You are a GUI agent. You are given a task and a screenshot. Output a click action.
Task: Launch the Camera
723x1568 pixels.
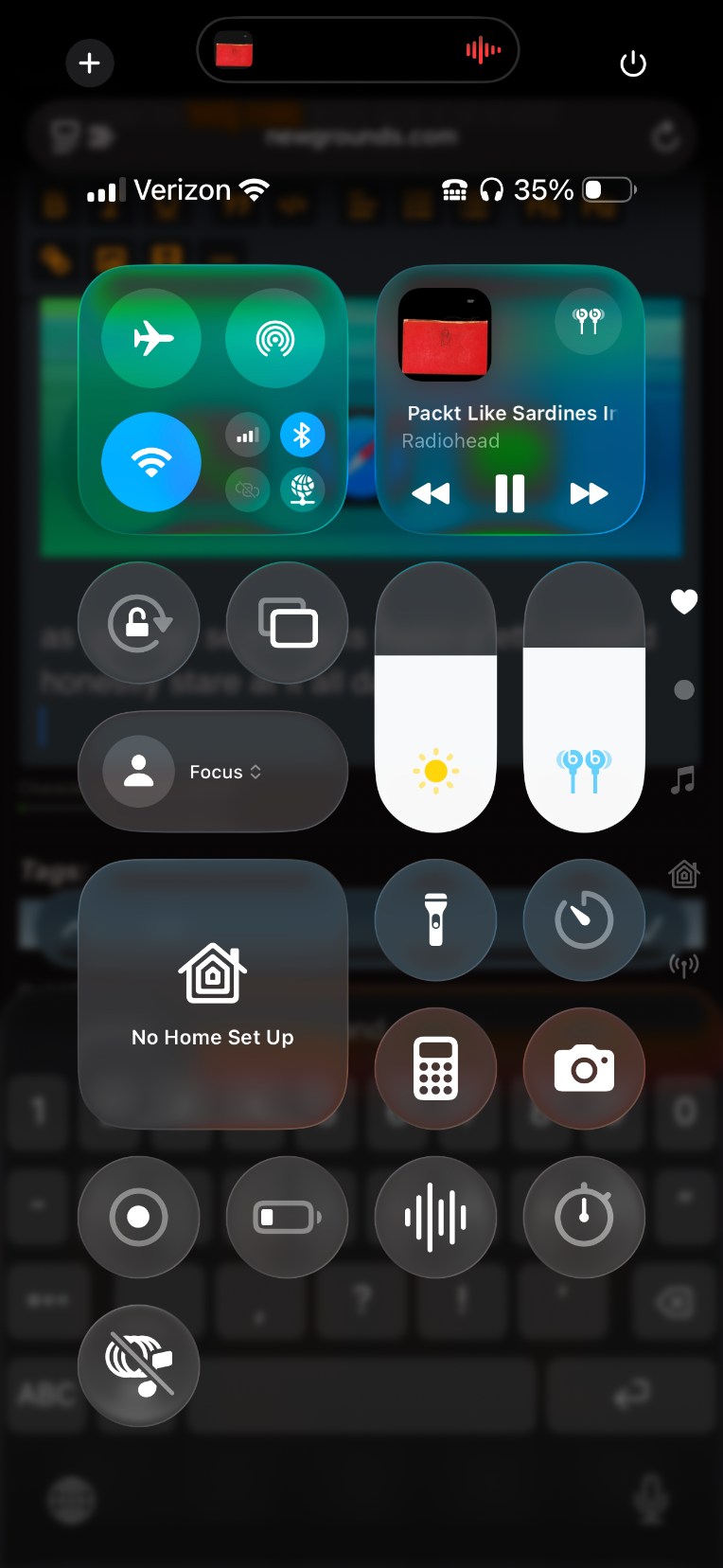[x=584, y=1068]
